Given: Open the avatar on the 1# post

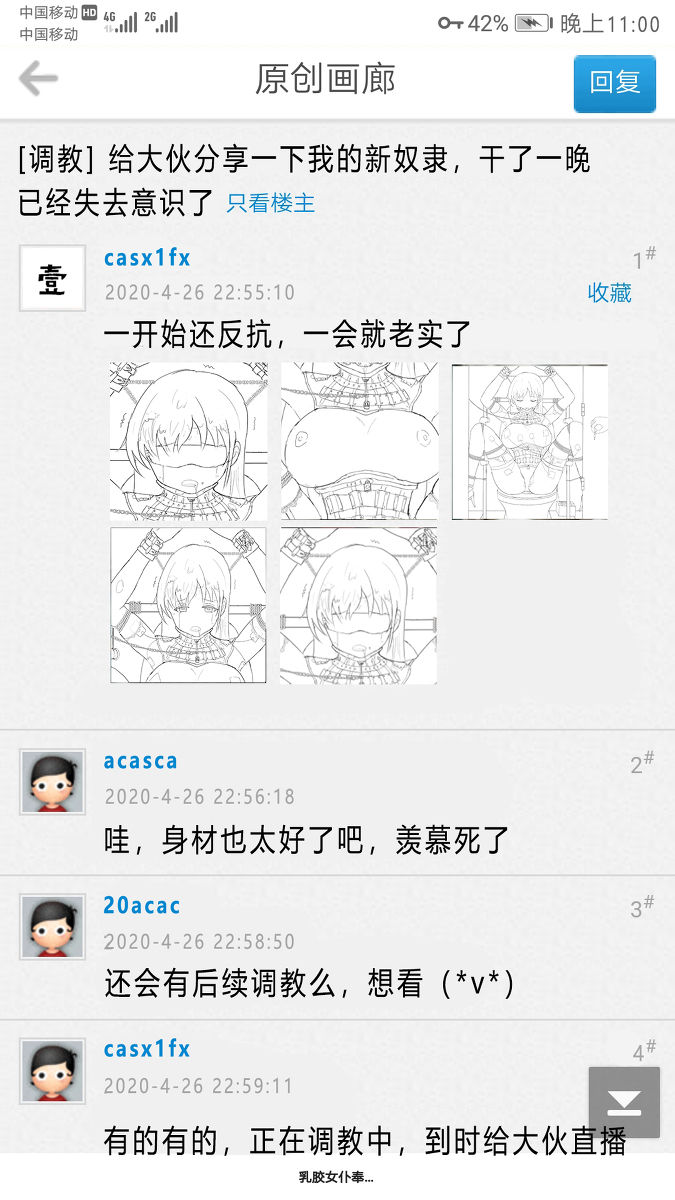Looking at the screenshot, I should [52, 278].
